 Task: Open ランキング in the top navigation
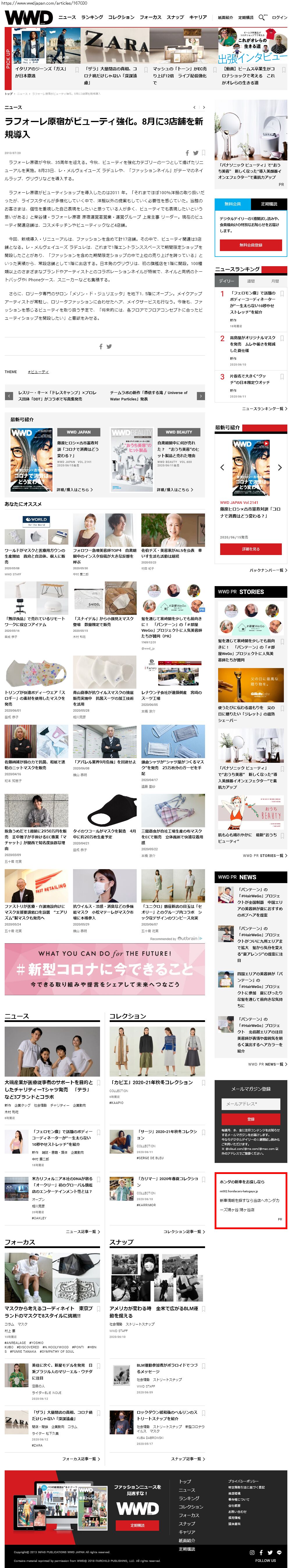pyautogui.click(x=92, y=18)
